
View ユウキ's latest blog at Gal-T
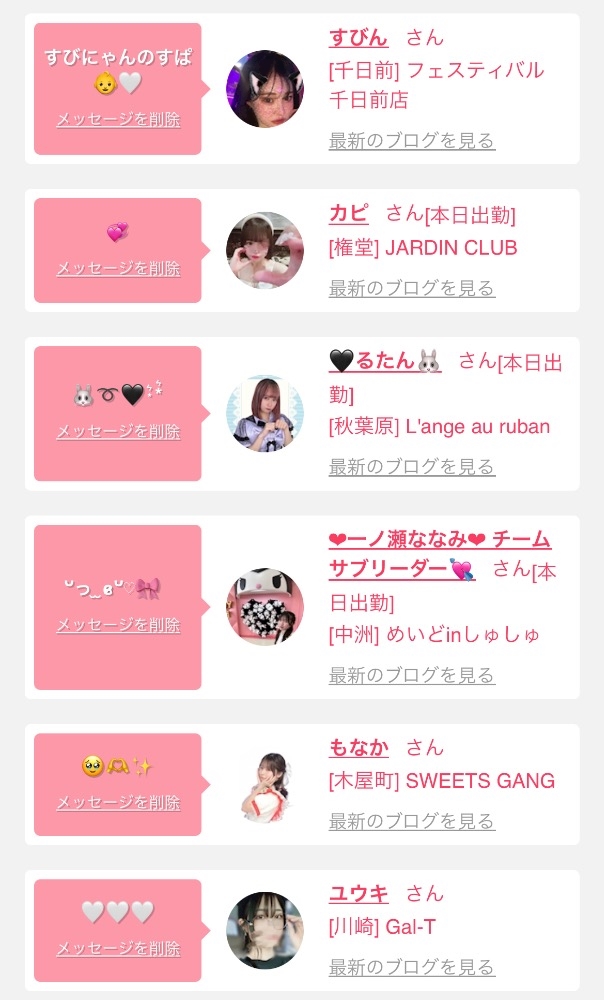pyautogui.click(x=412, y=967)
